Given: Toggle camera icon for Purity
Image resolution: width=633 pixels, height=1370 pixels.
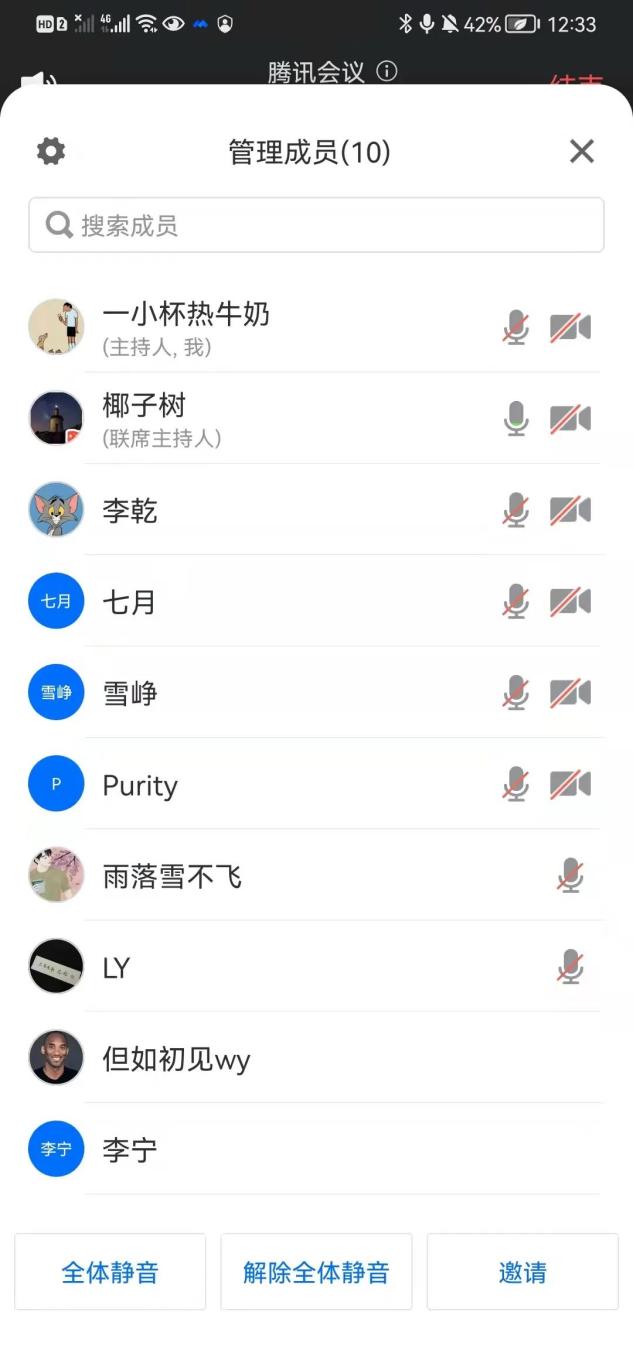Looking at the screenshot, I should tap(570, 784).
